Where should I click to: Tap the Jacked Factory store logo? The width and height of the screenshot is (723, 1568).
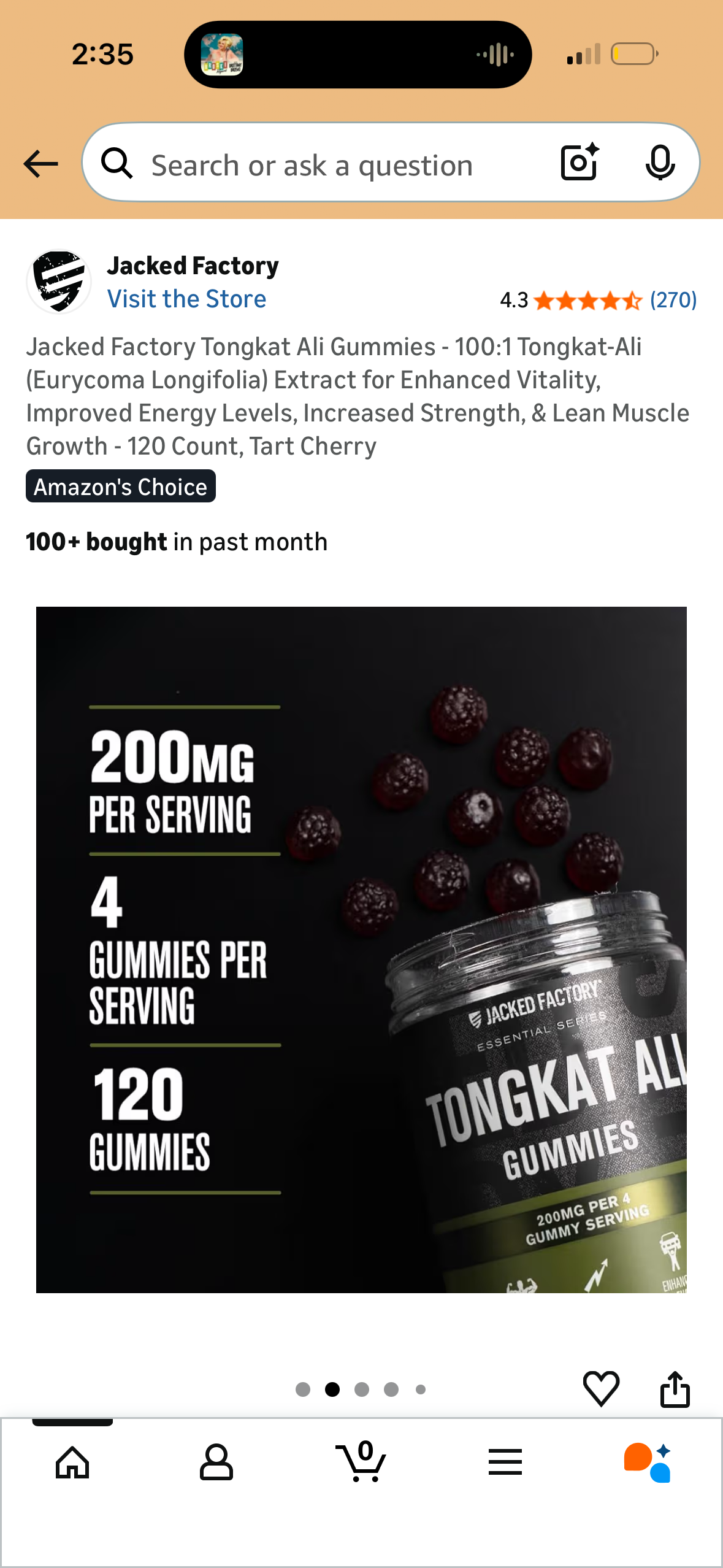pos(59,280)
